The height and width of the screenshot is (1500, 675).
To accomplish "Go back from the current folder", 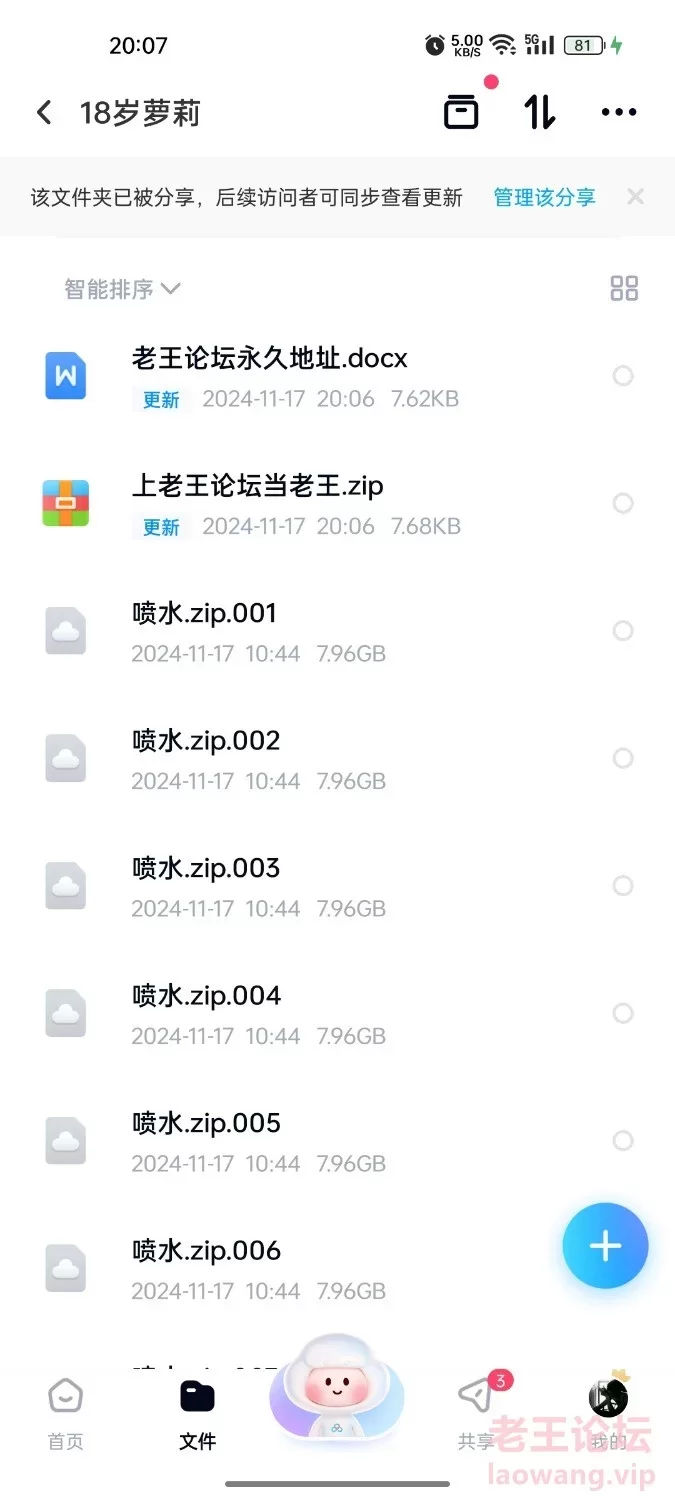I will point(44,112).
